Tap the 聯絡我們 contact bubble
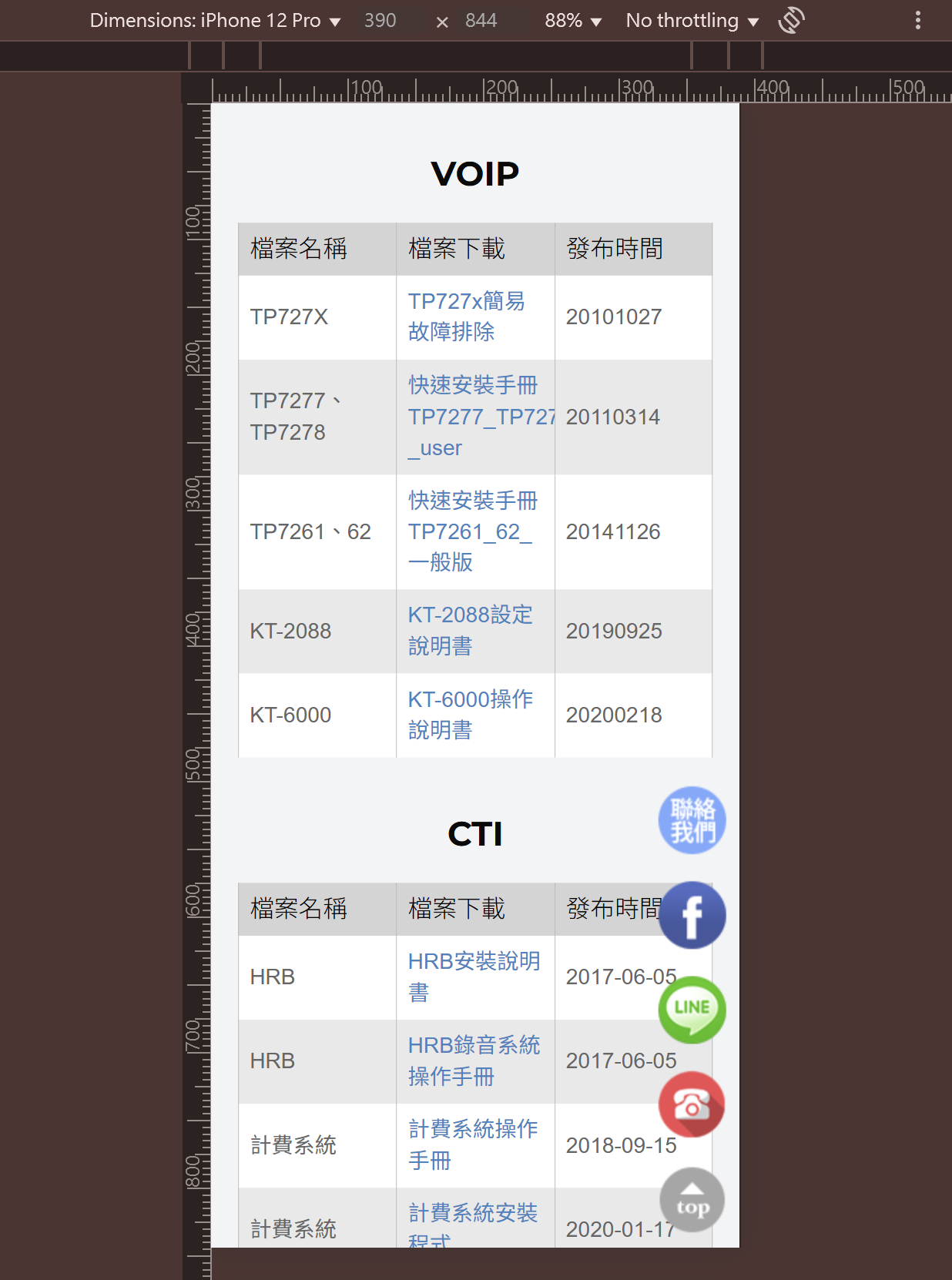Image resolution: width=952 pixels, height=1280 pixels. pyautogui.click(x=692, y=820)
